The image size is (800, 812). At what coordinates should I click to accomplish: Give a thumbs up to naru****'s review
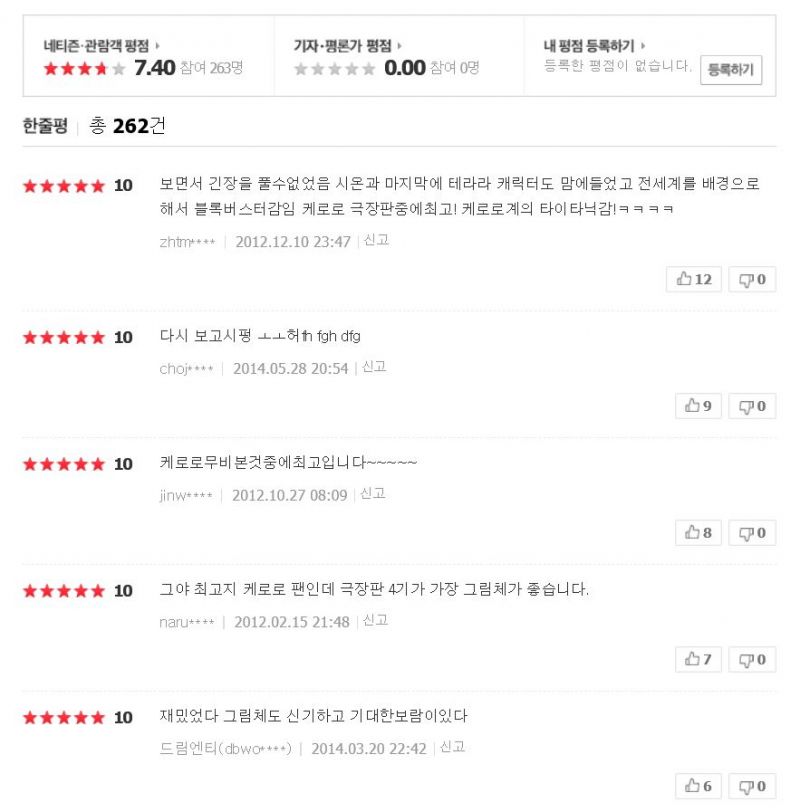click(698, 659)
